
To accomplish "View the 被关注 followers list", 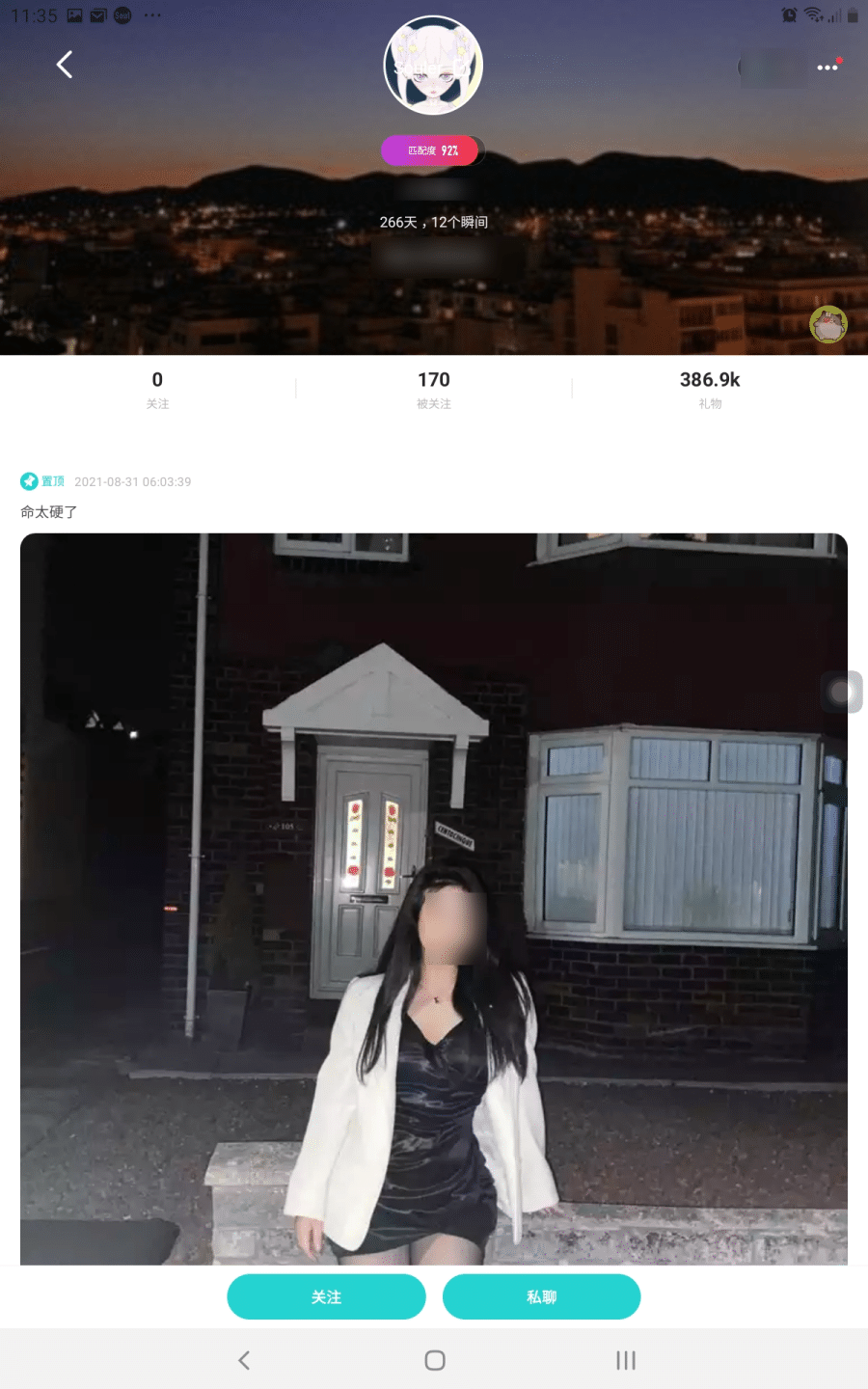I will click(434, 389).
